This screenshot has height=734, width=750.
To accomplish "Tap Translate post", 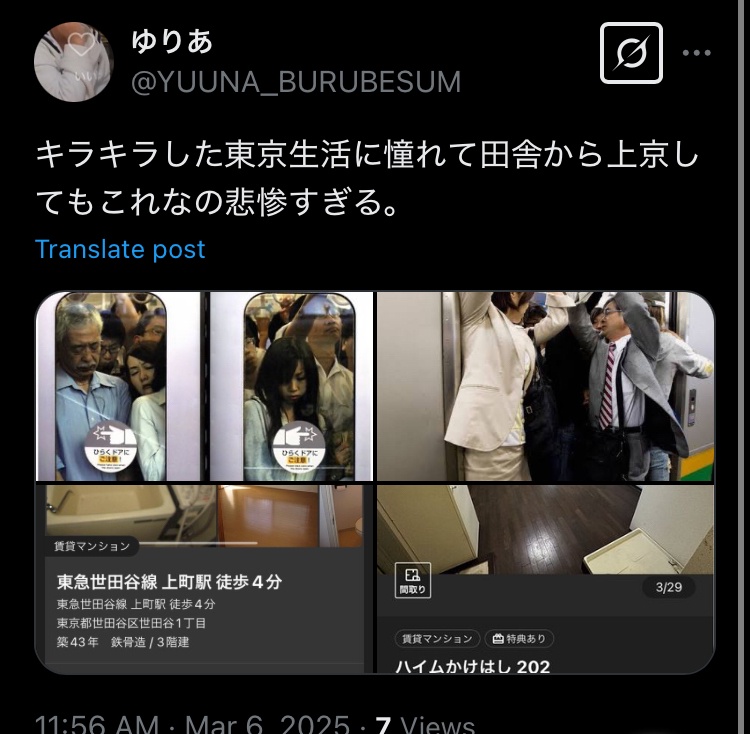I will click(120, 249).
